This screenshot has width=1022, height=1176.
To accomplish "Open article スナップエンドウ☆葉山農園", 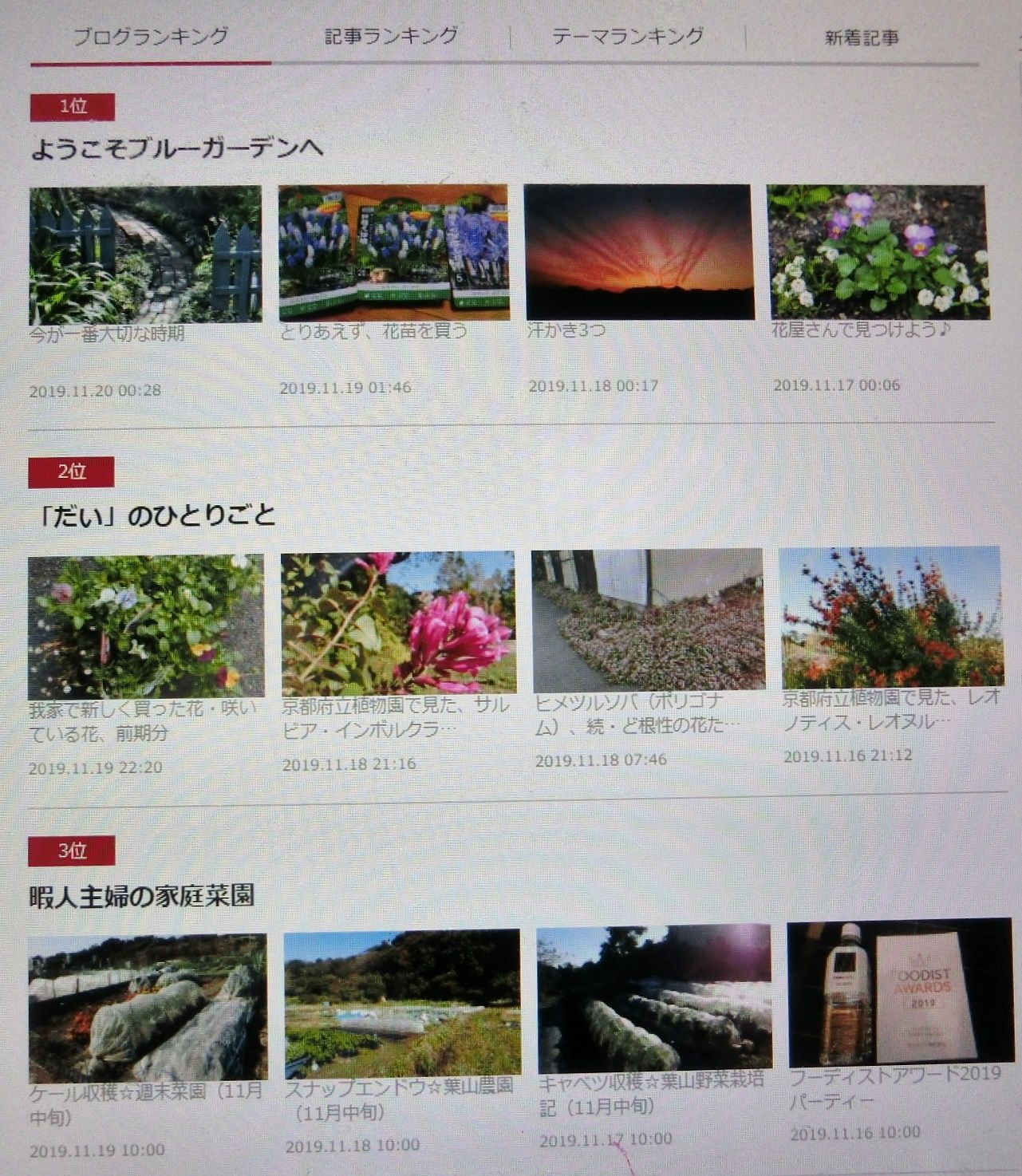I will point(399,1098).
